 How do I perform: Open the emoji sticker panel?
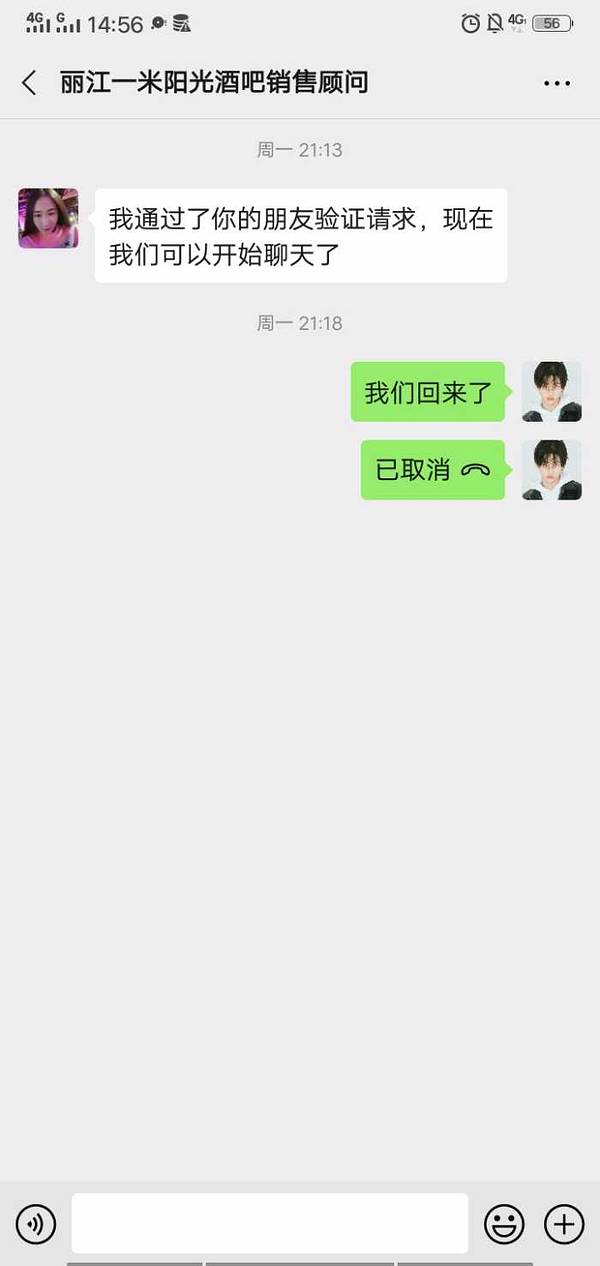click(x=504, y=1223)
